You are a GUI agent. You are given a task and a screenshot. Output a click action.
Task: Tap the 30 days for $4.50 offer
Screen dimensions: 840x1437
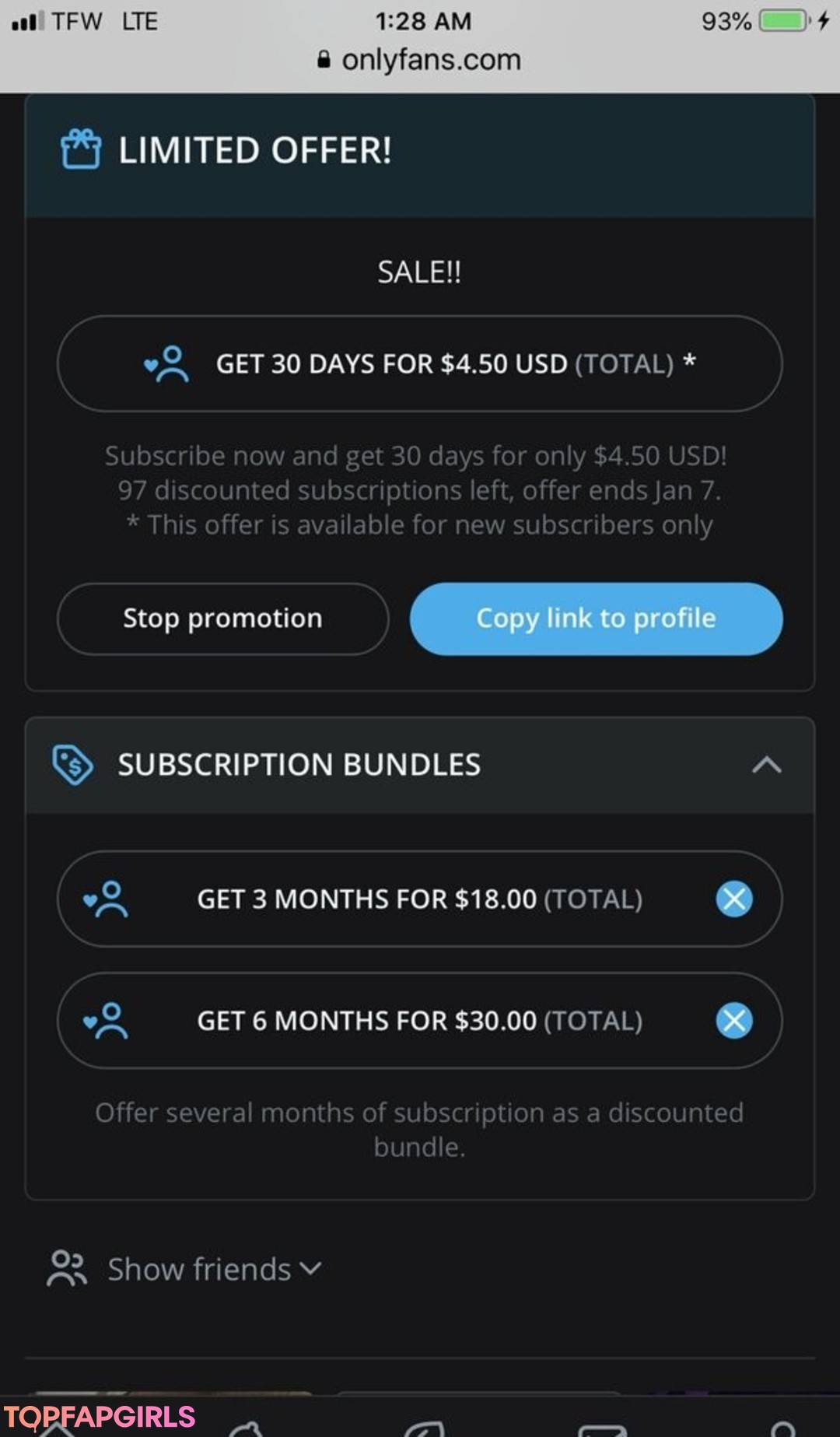pos(419,363)
